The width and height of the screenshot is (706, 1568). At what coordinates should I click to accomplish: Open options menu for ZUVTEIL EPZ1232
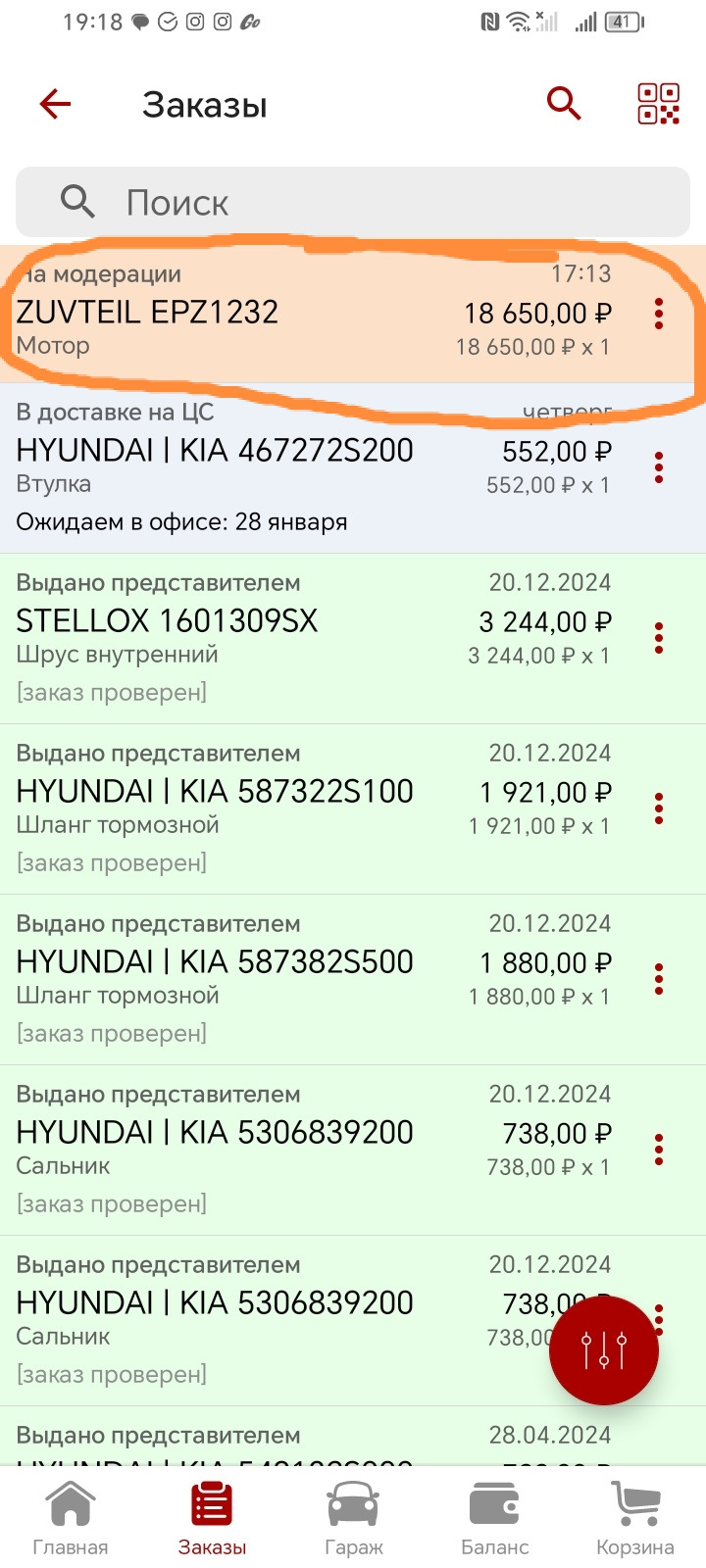(x=659, y=314)
